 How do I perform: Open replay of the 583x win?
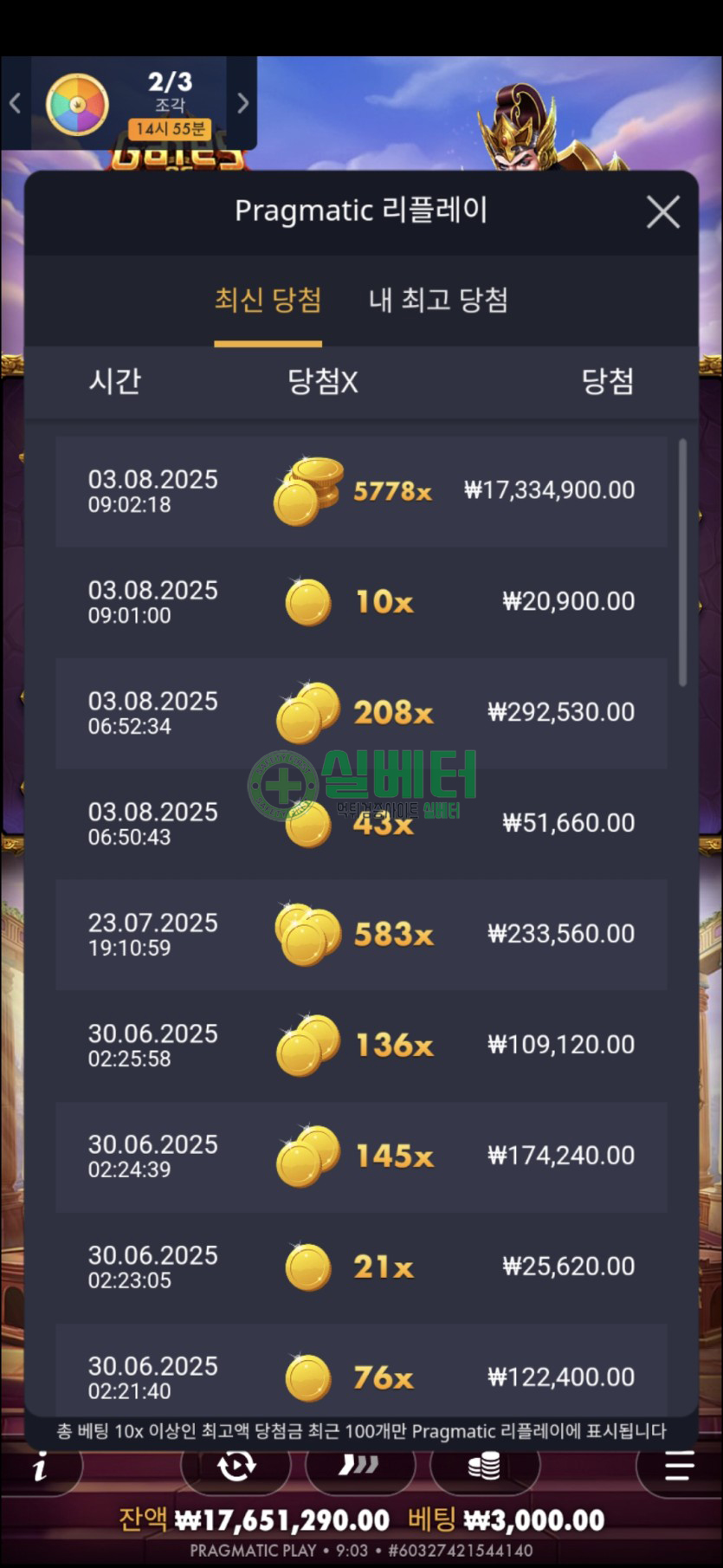361,935
